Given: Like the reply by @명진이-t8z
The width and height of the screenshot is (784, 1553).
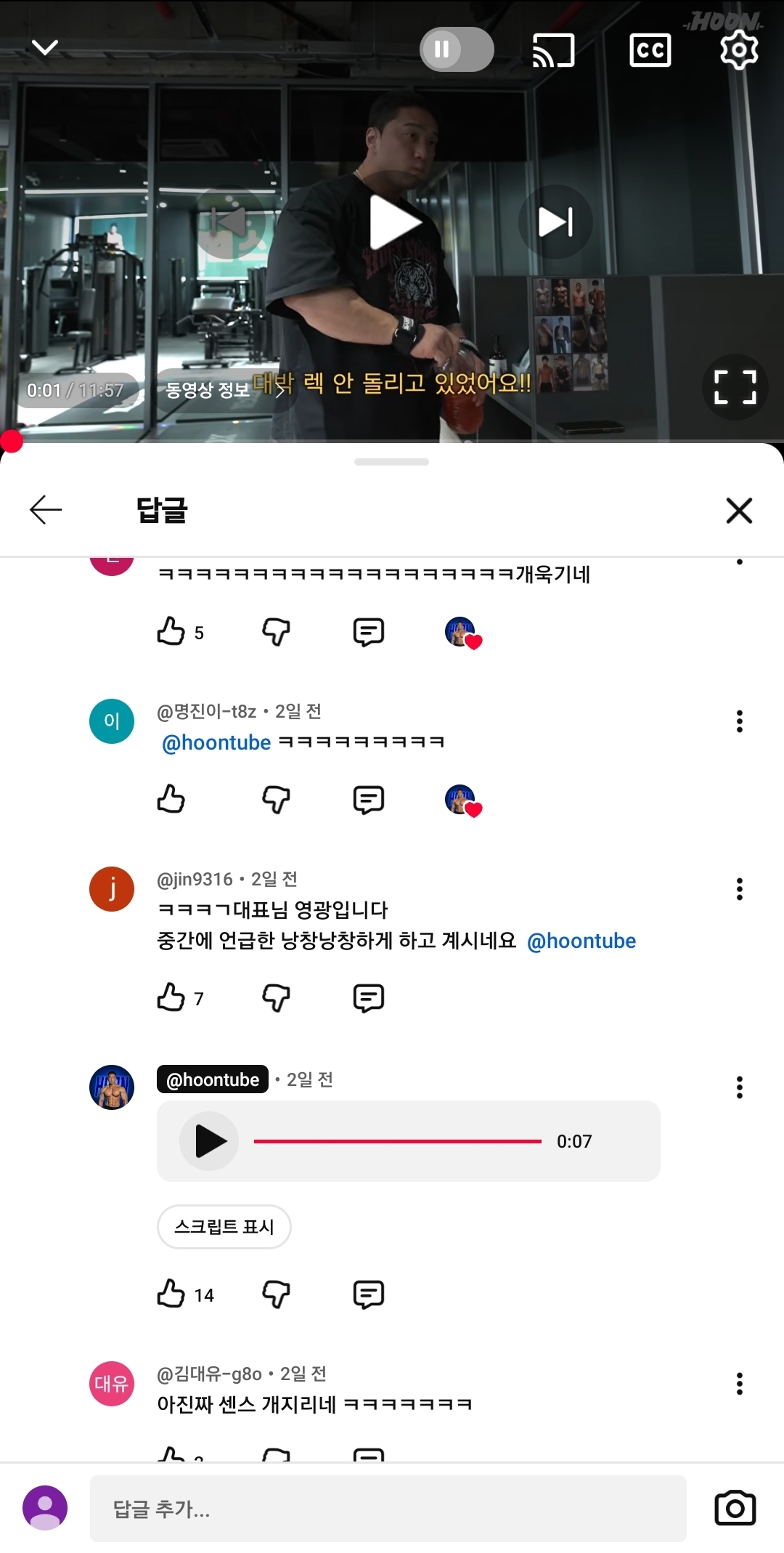Looking at the screenshot, I should 171,799.
